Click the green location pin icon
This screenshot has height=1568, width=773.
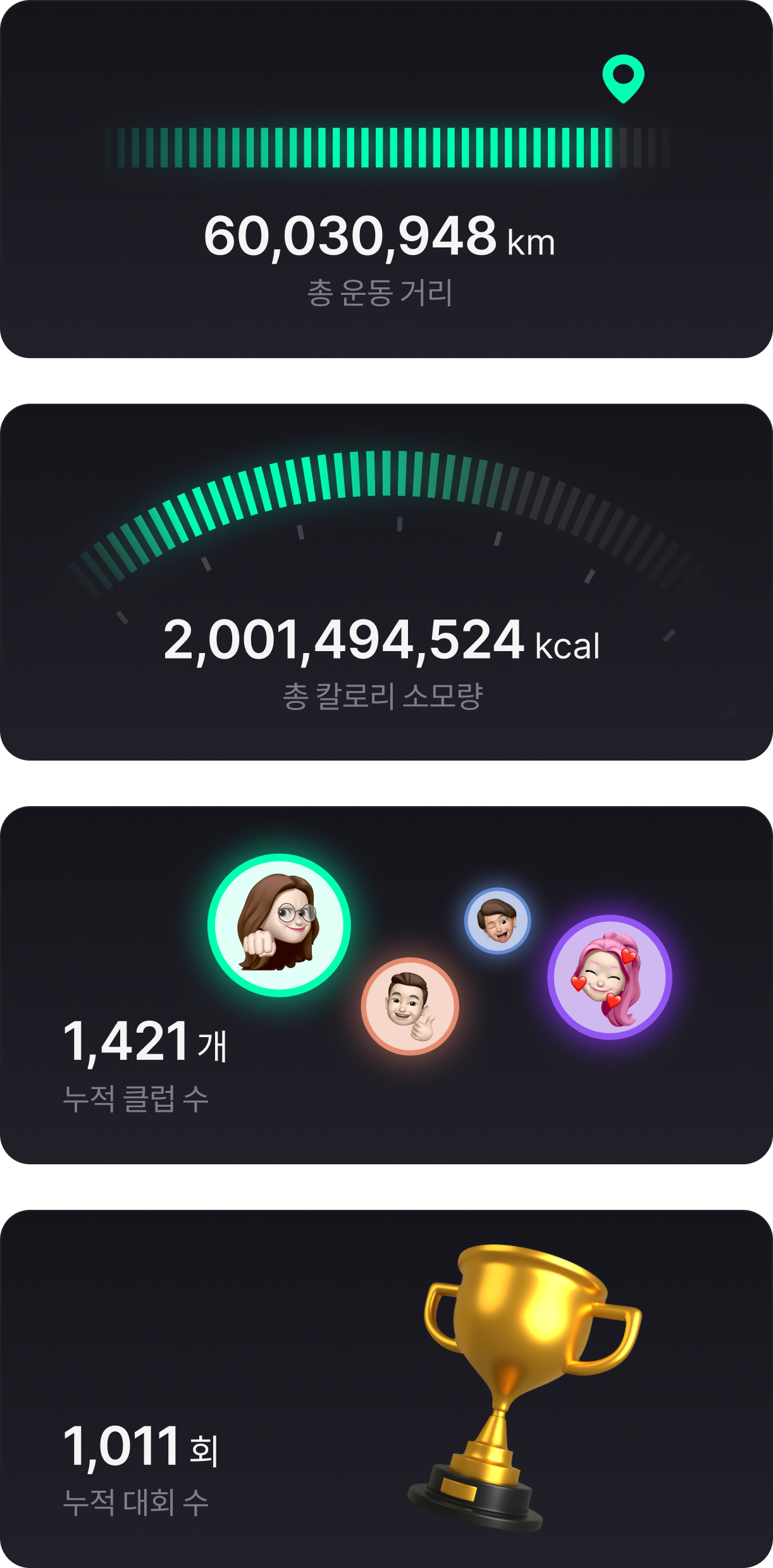click(624, 78)
